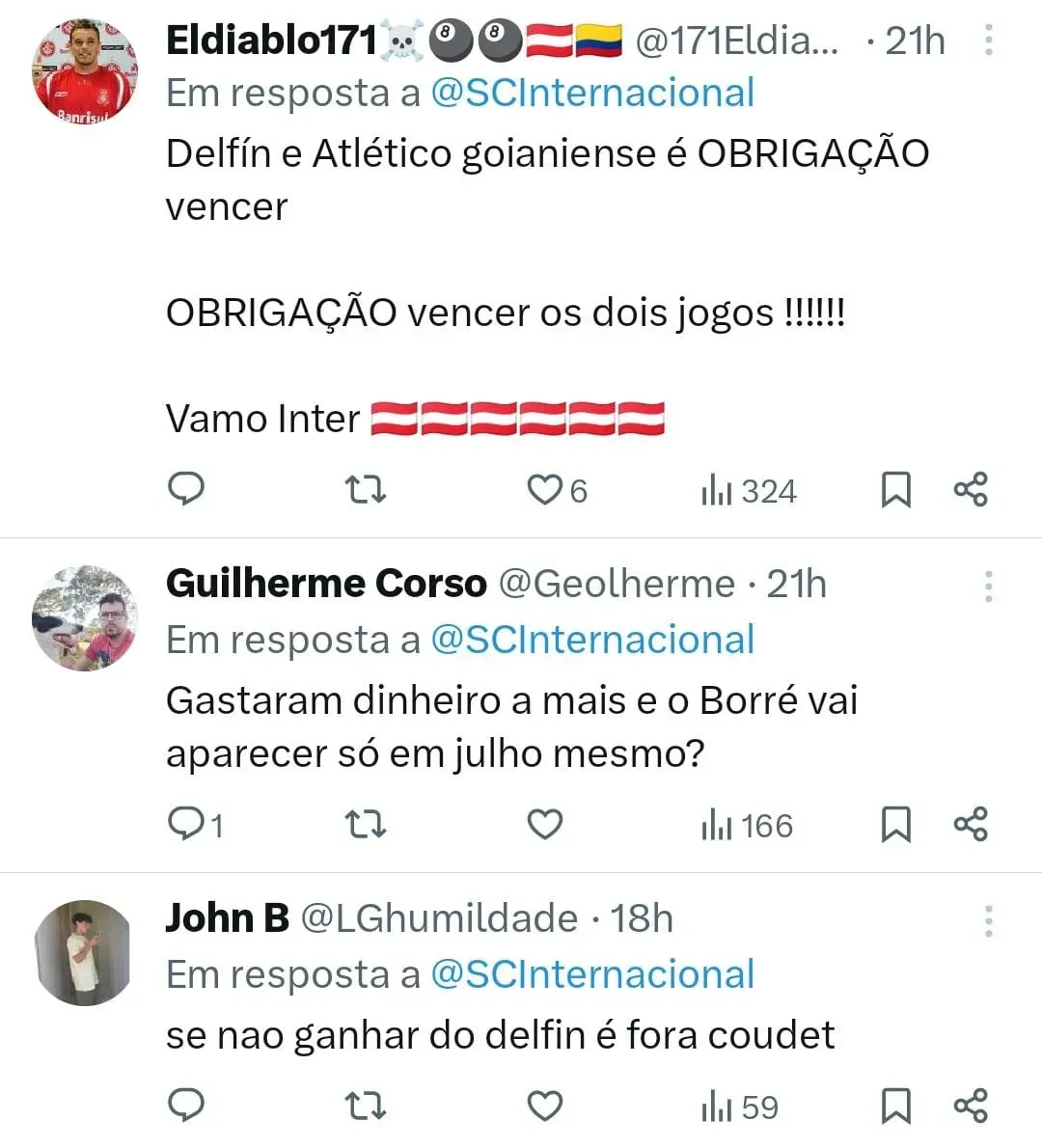
Task: Bookmark John B's tweet
Action: [x=895, y=1106]
